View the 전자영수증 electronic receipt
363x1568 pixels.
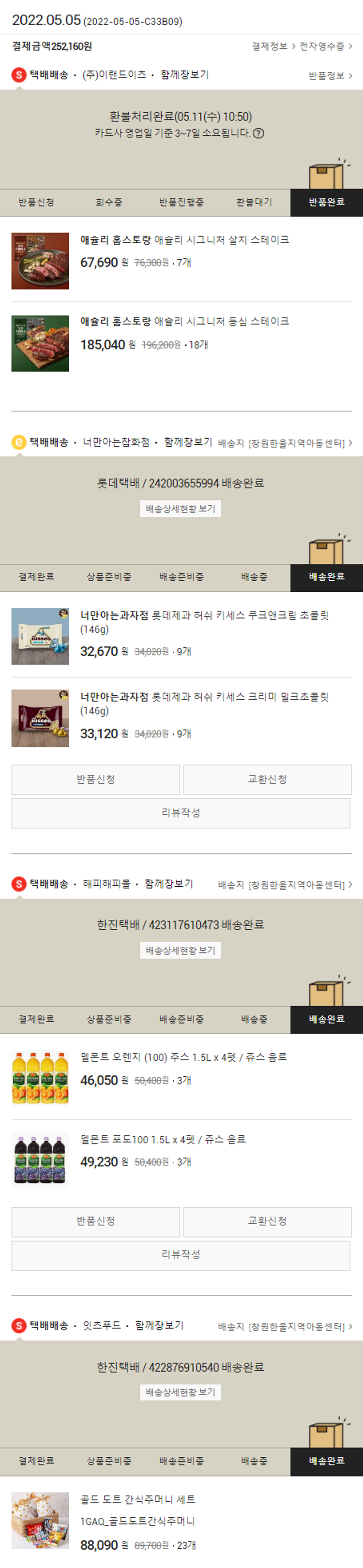point(325,46)
